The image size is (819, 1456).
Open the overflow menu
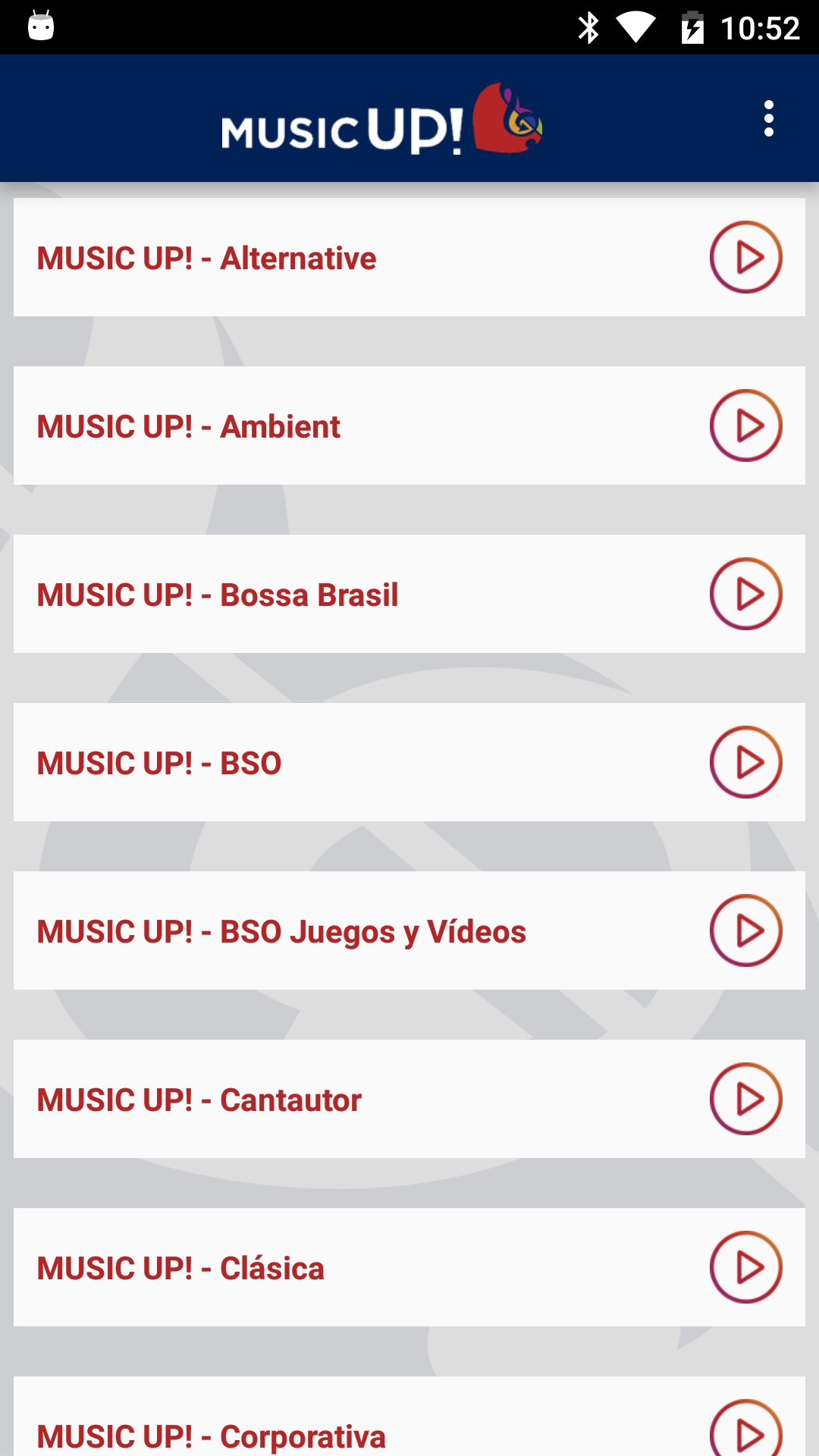(769, 118)
